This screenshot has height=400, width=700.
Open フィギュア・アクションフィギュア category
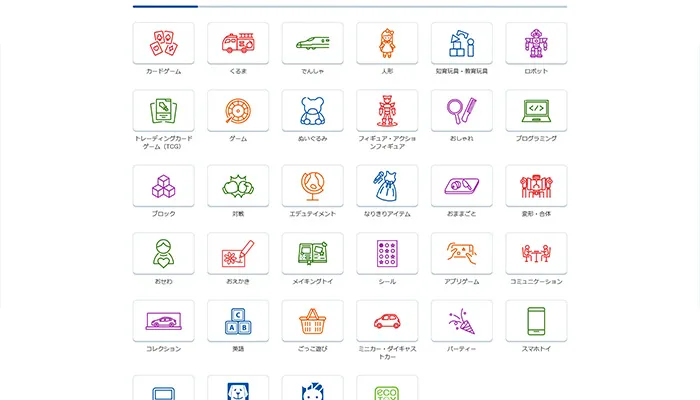(387, 110)
